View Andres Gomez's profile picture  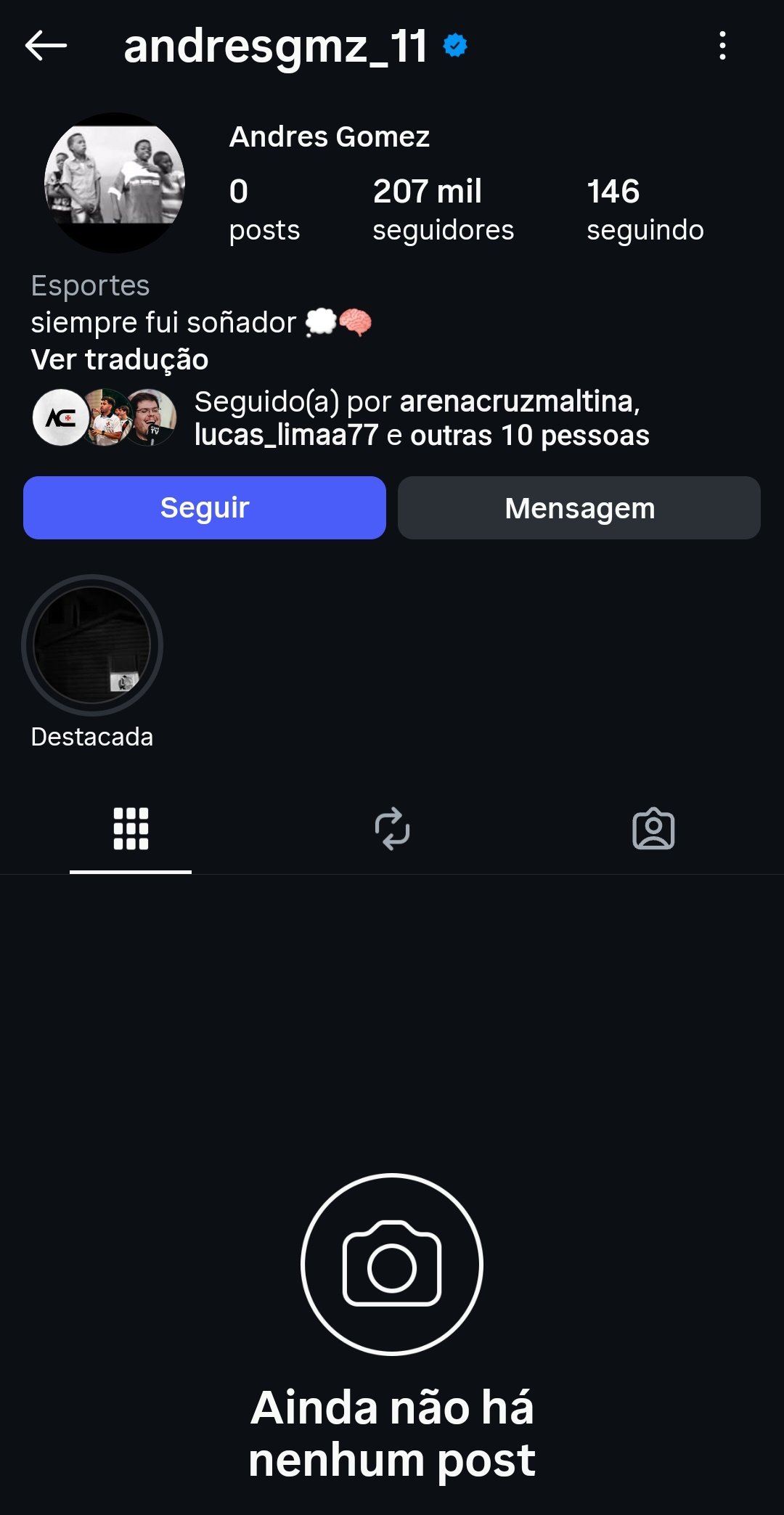(x=115, y=182)
